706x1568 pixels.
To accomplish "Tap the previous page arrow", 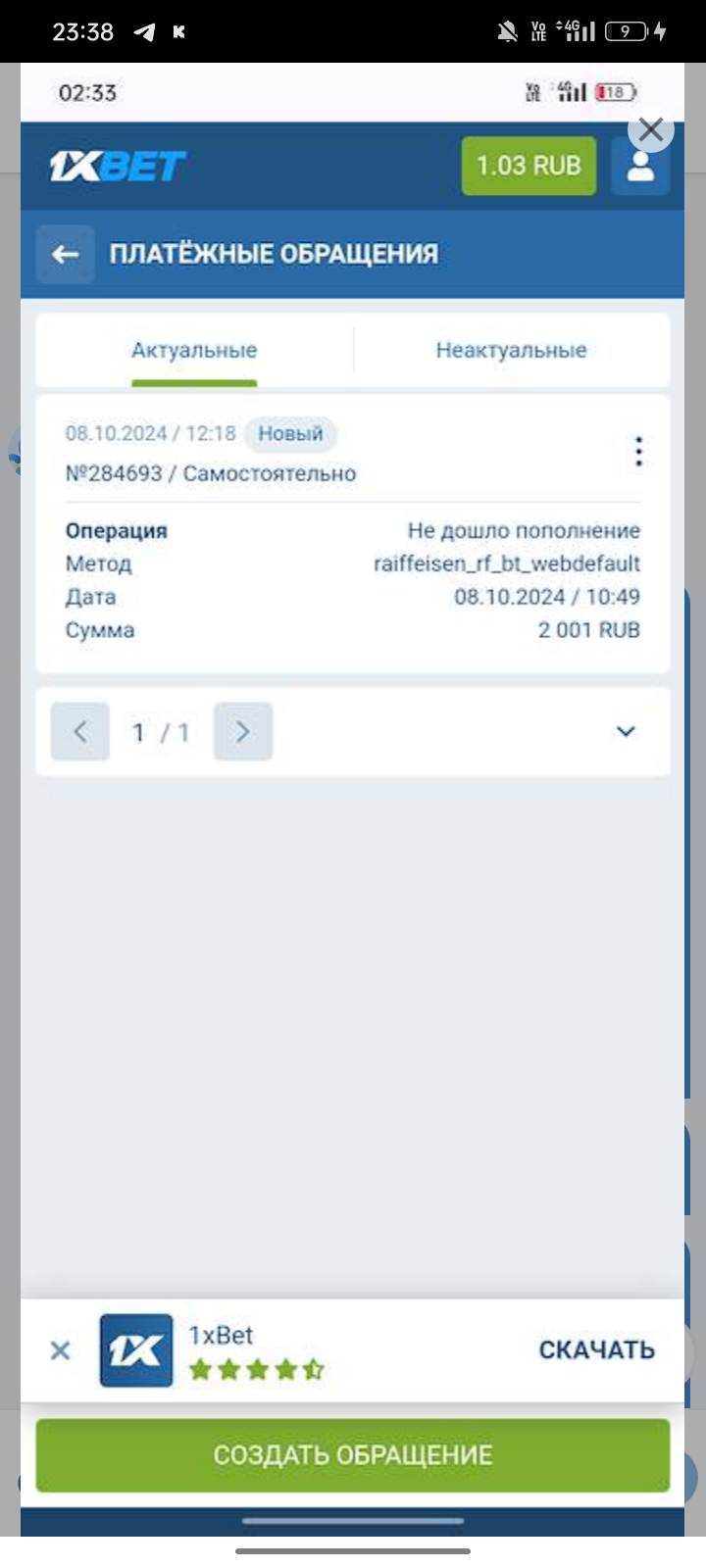I will [x=79, y=731].
